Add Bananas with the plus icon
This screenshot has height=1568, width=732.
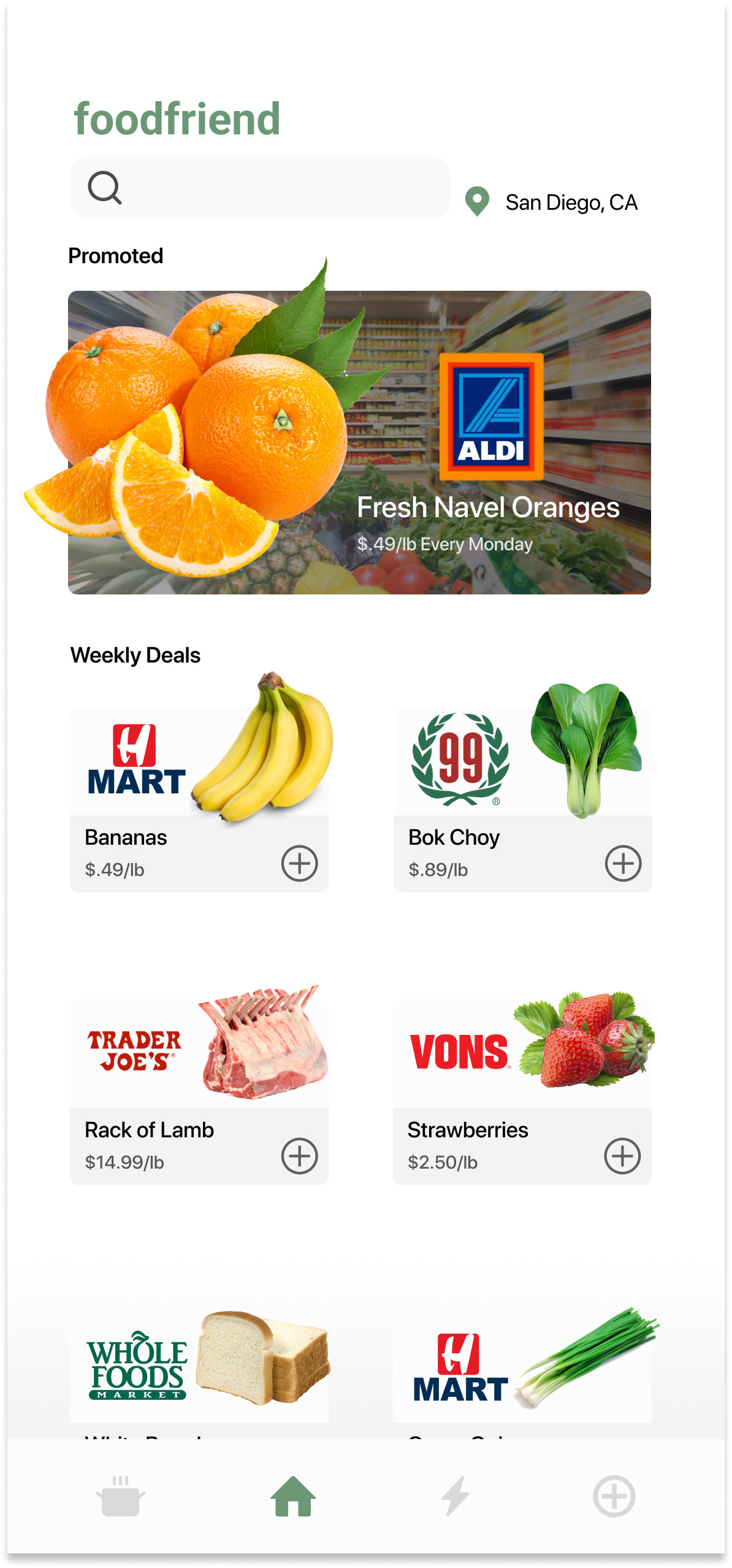tap(299, 864)
